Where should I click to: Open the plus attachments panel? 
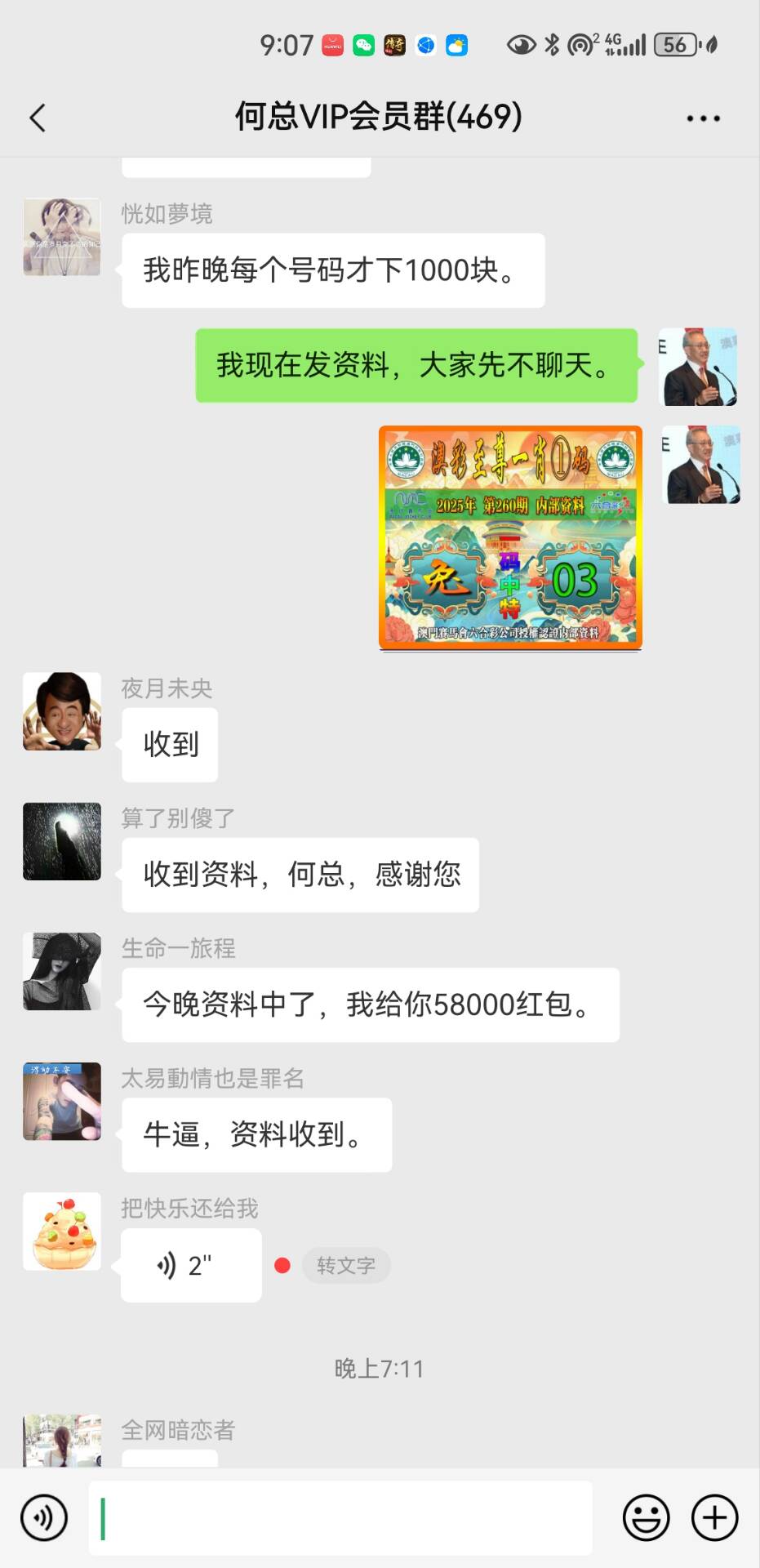(x=714, y=1518)
